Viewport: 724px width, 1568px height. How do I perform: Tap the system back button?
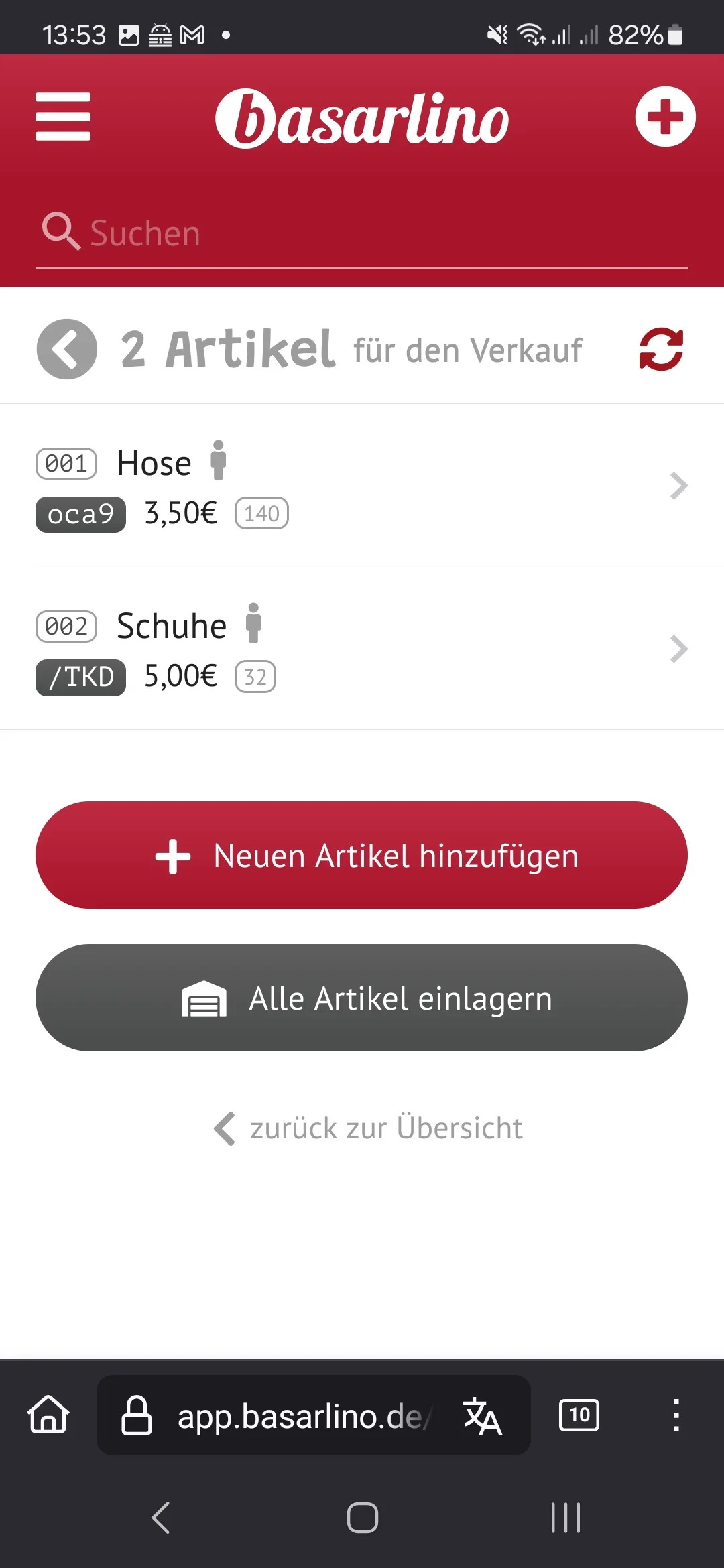pyautogui.click(x=161, y=1518)
